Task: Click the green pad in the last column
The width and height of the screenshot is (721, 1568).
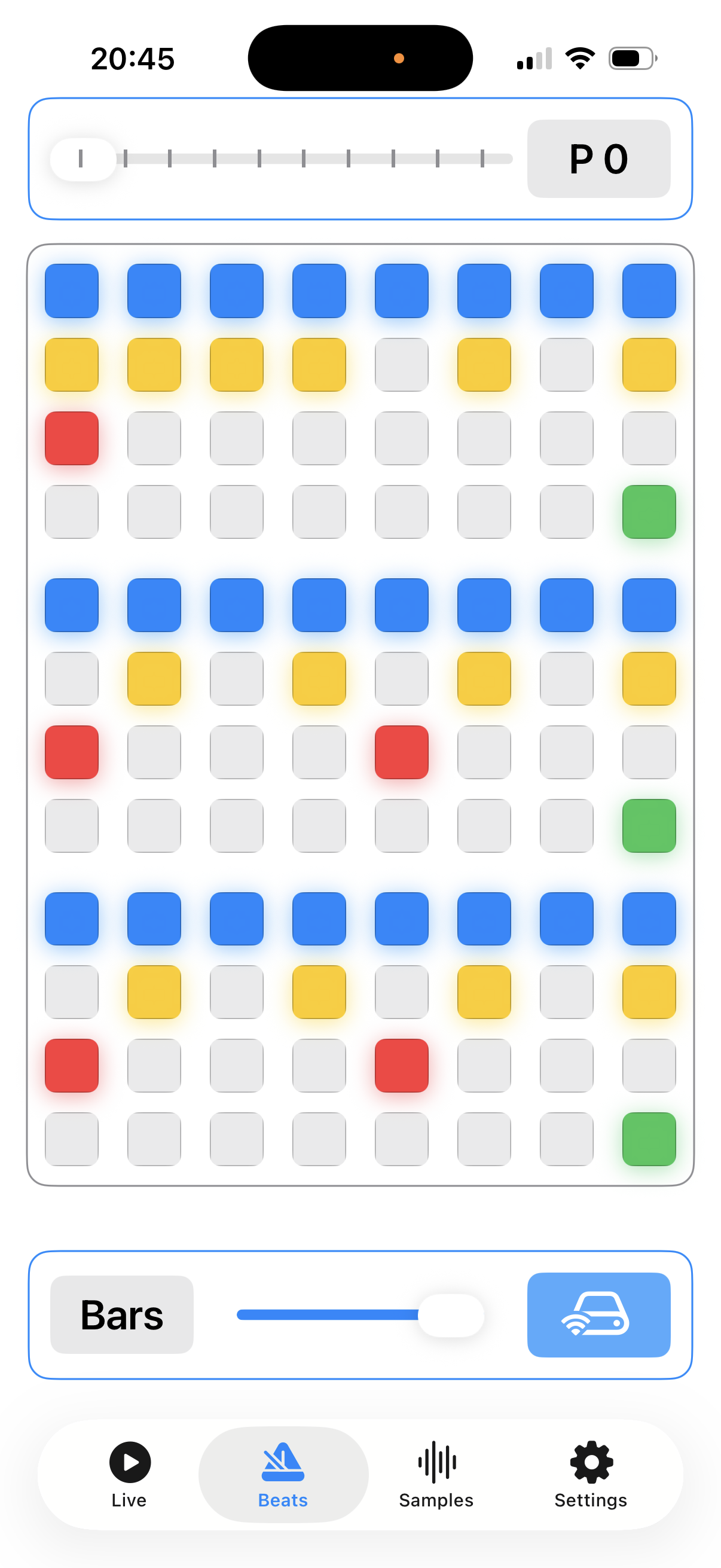Action: 649,512
